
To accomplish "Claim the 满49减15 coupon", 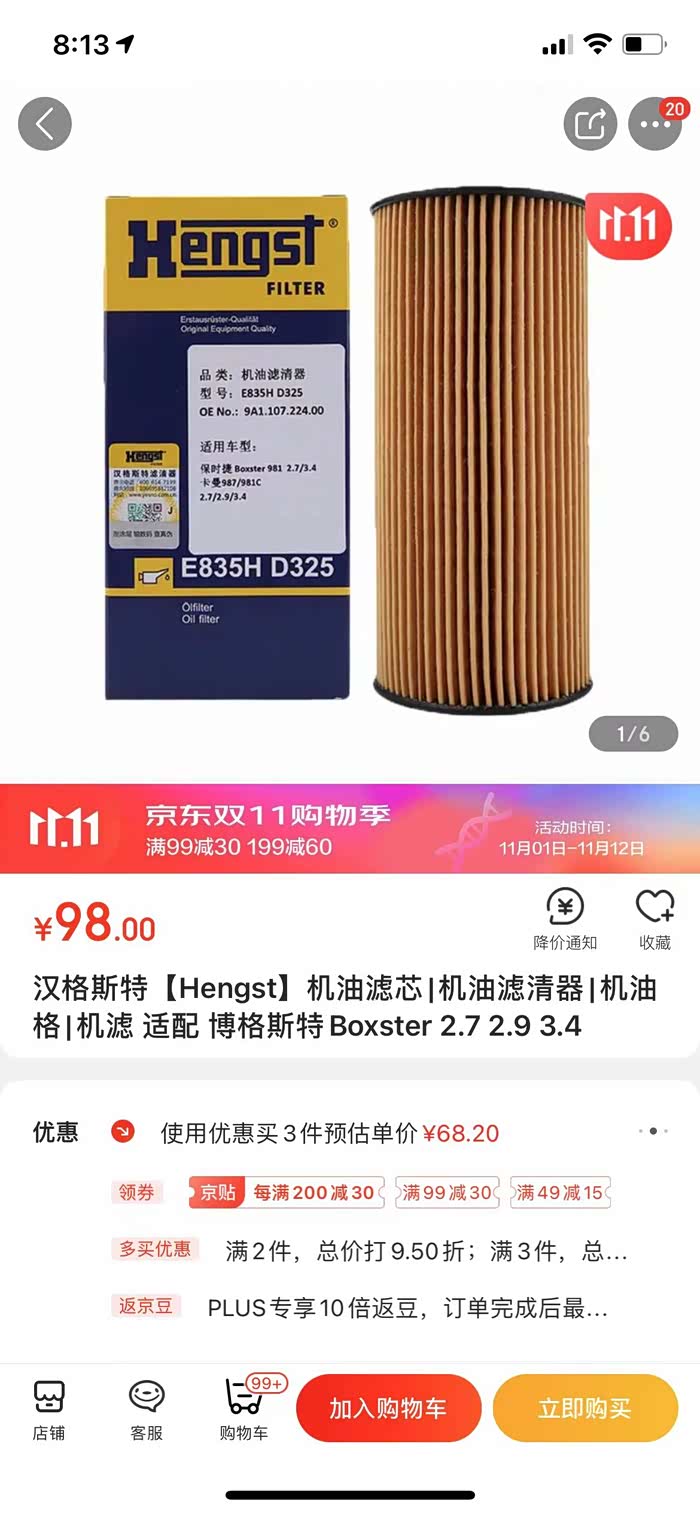I will pyautogui.click(x=560, y=1192).
